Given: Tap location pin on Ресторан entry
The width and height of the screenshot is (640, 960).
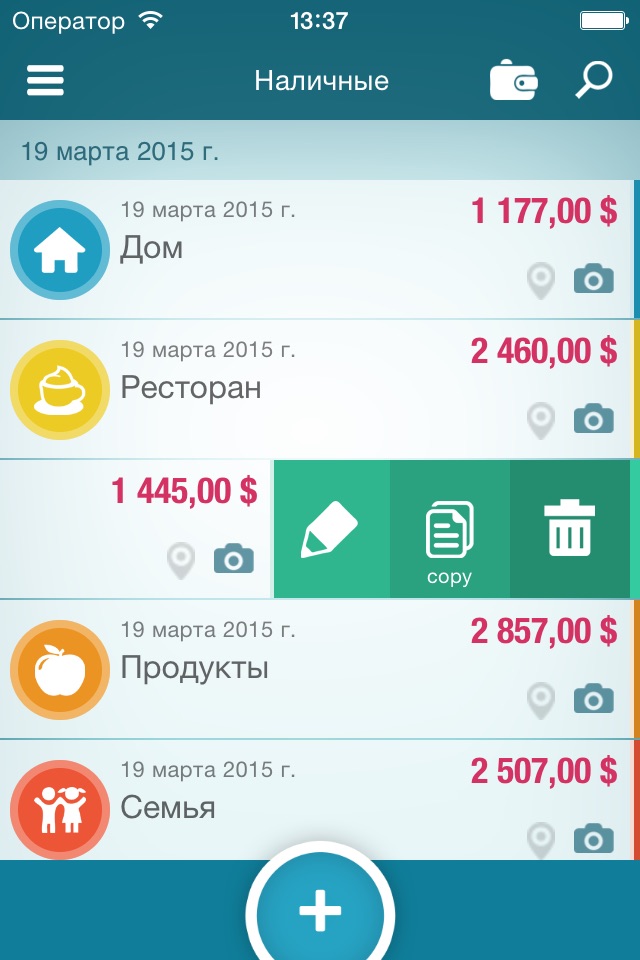Looking at the screenshot, I should [541, 420].
